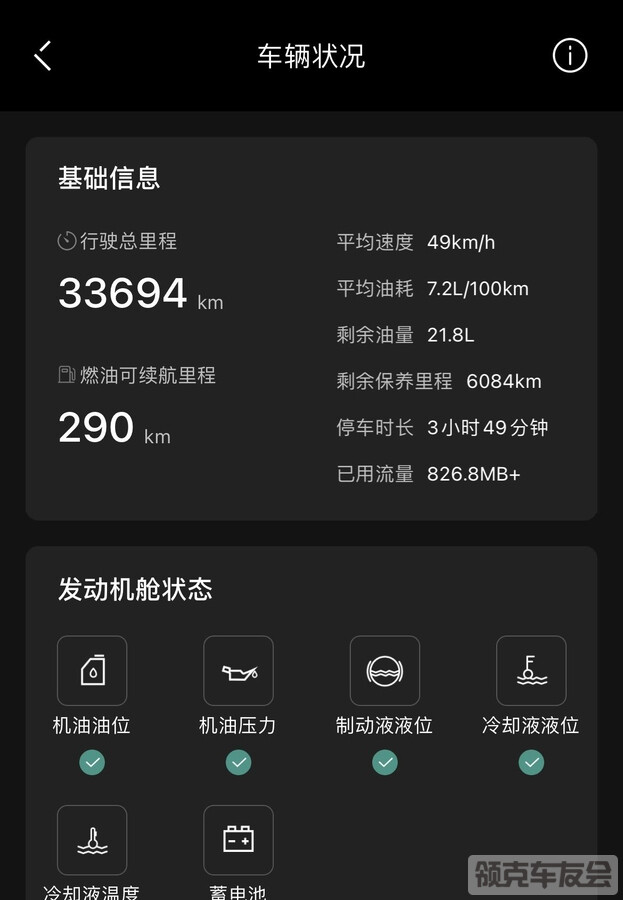Go back from vehicle status page
Image resolution: width=623 pixels, height=900 pixels.
pyautogui.click(x=42, y=56)
